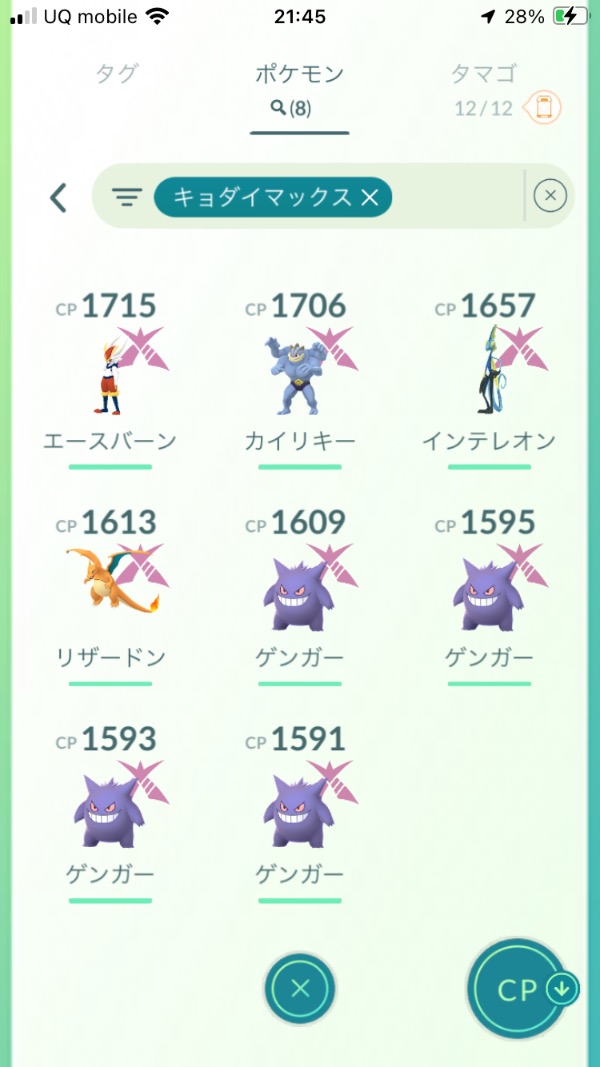Viewport: 600px width, 1067px height.
Task: Remove the キョダイマックス filter chip
Action: point(369,198)
